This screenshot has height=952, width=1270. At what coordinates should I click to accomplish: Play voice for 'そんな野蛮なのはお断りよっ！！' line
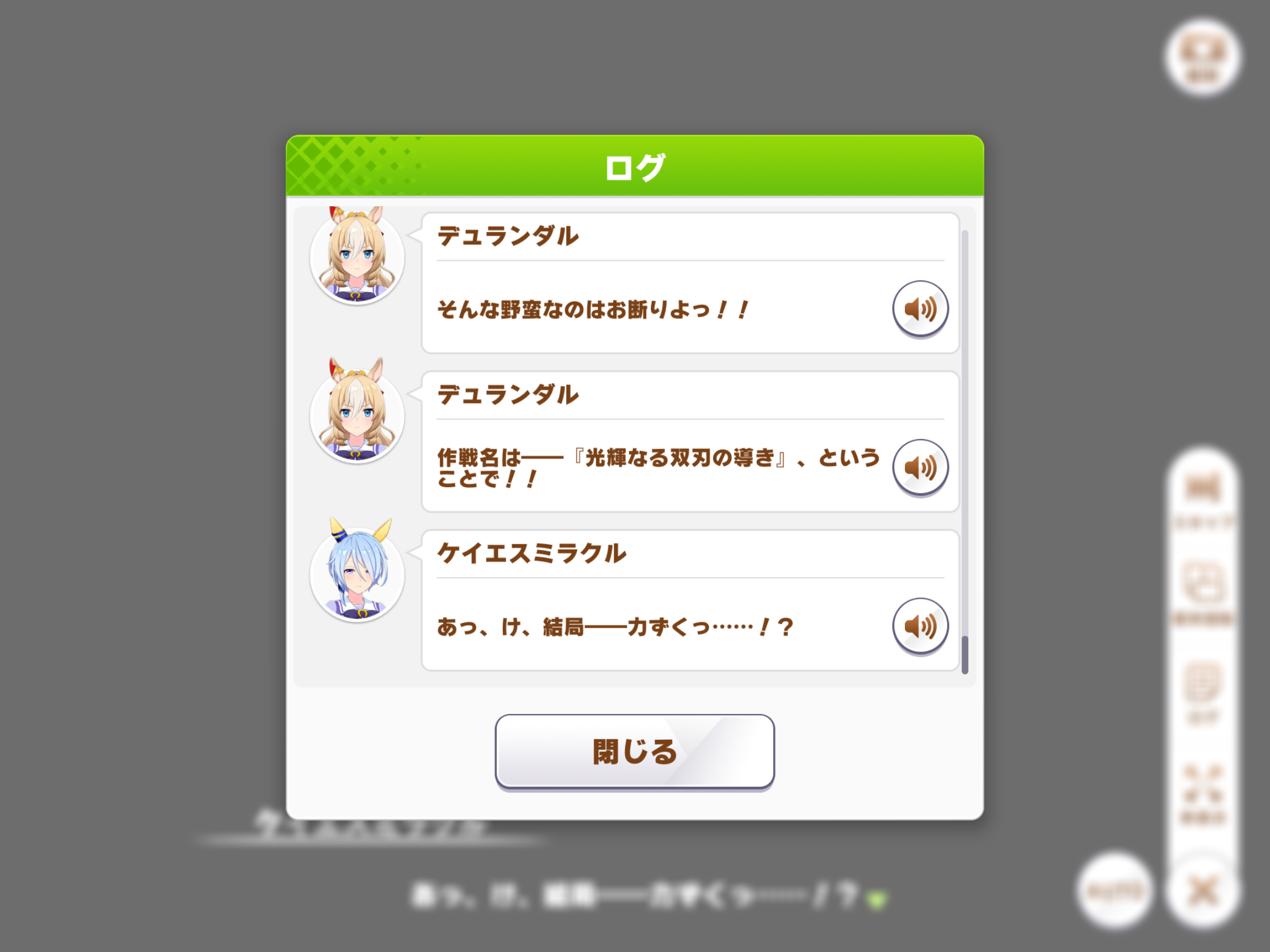(x=920, y=309)
